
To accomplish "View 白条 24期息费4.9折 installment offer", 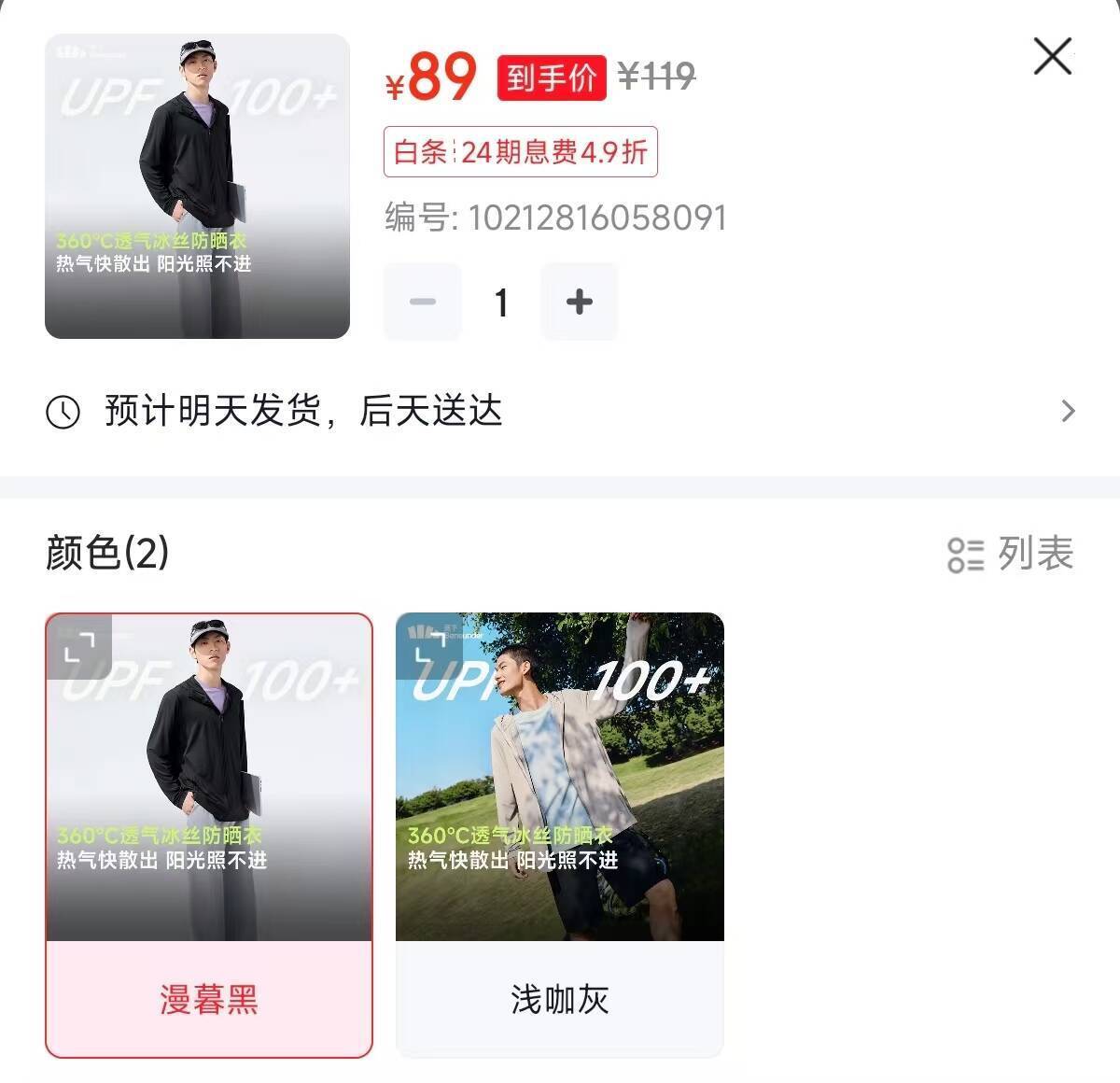I will (x=520, y=152).
